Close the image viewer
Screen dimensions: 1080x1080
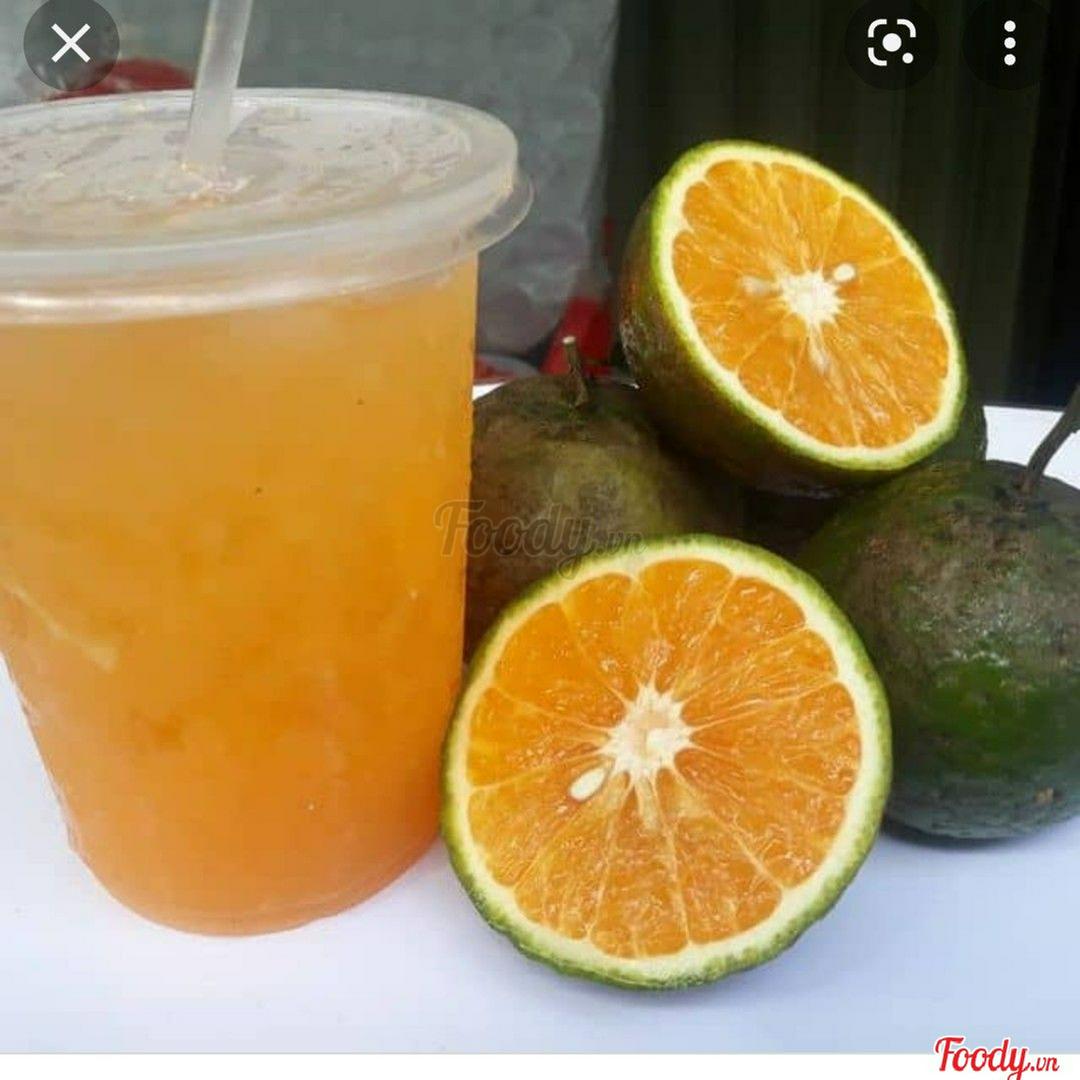click(71, 43)
